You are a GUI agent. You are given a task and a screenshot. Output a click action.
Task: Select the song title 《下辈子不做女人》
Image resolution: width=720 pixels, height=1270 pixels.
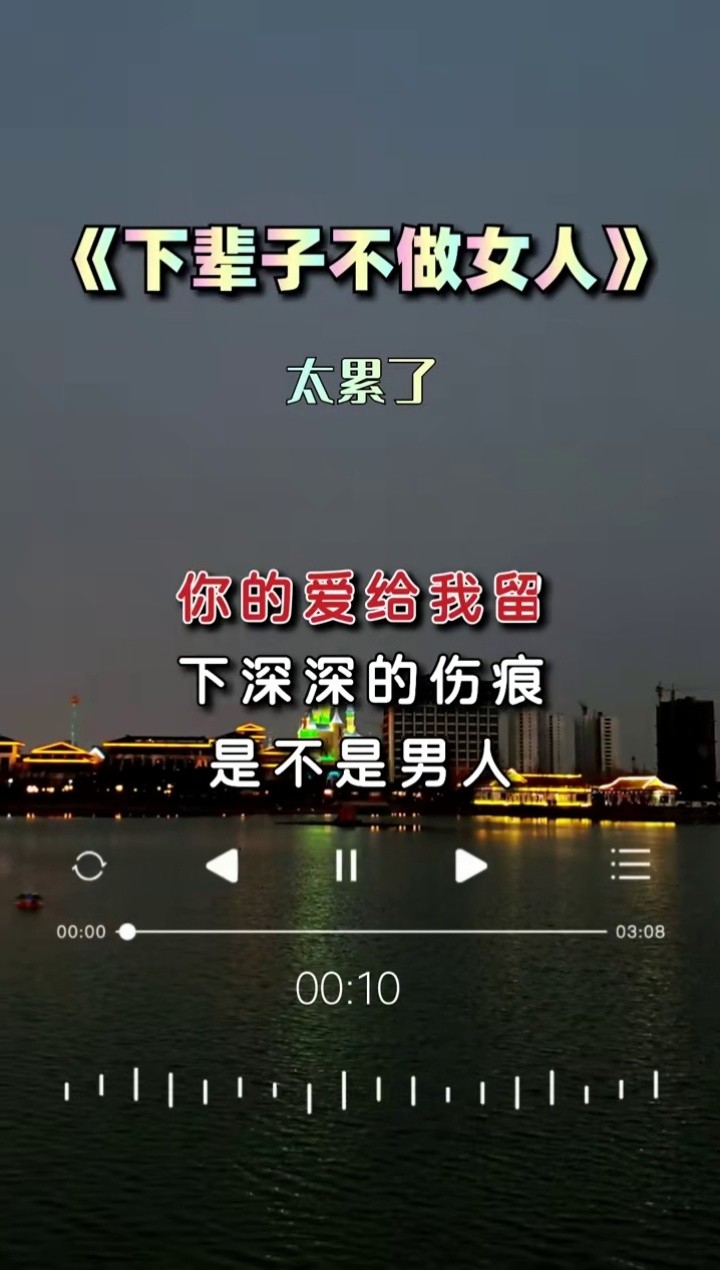359,258
